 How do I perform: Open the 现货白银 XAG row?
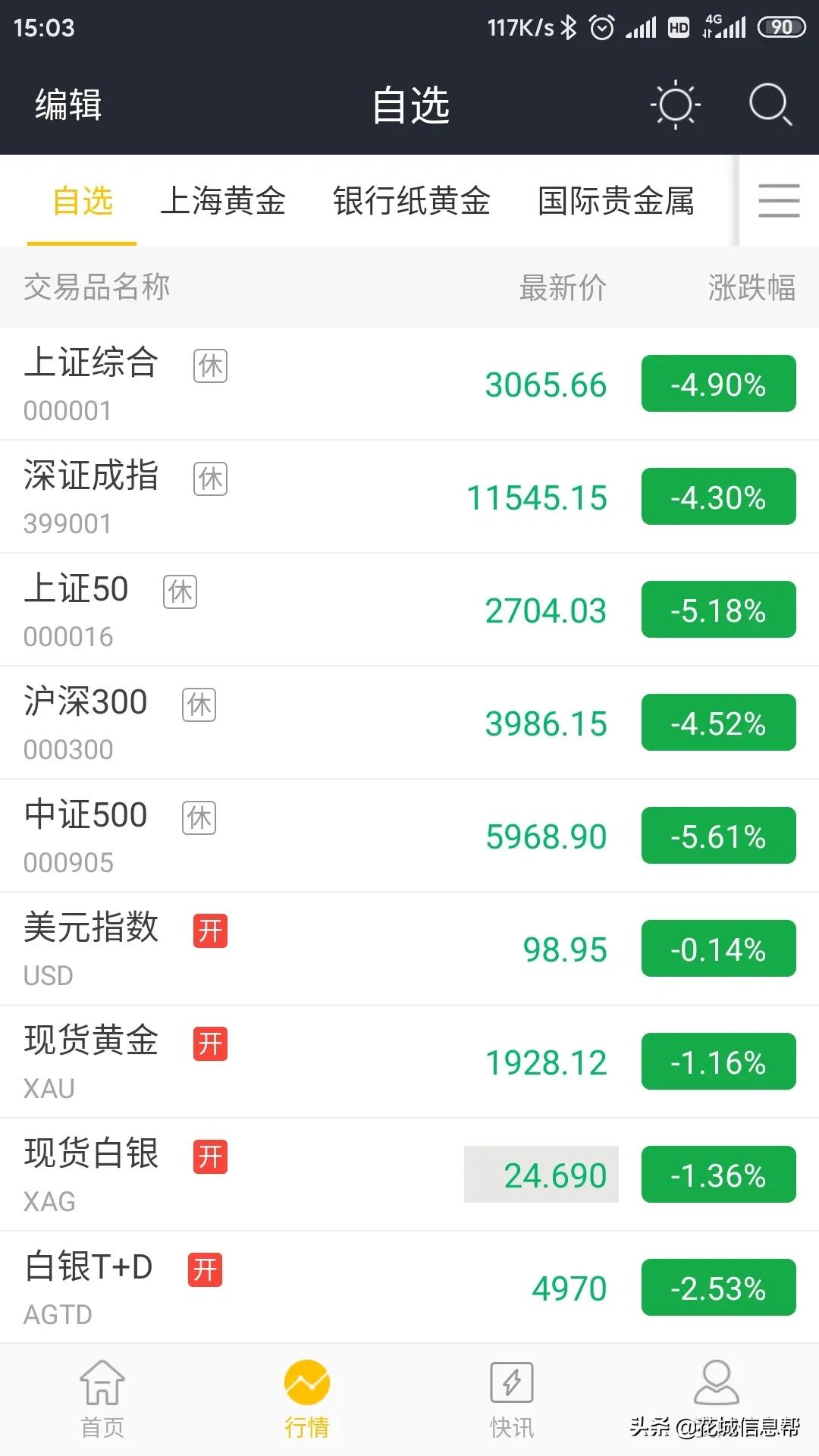coord(303,1175)
